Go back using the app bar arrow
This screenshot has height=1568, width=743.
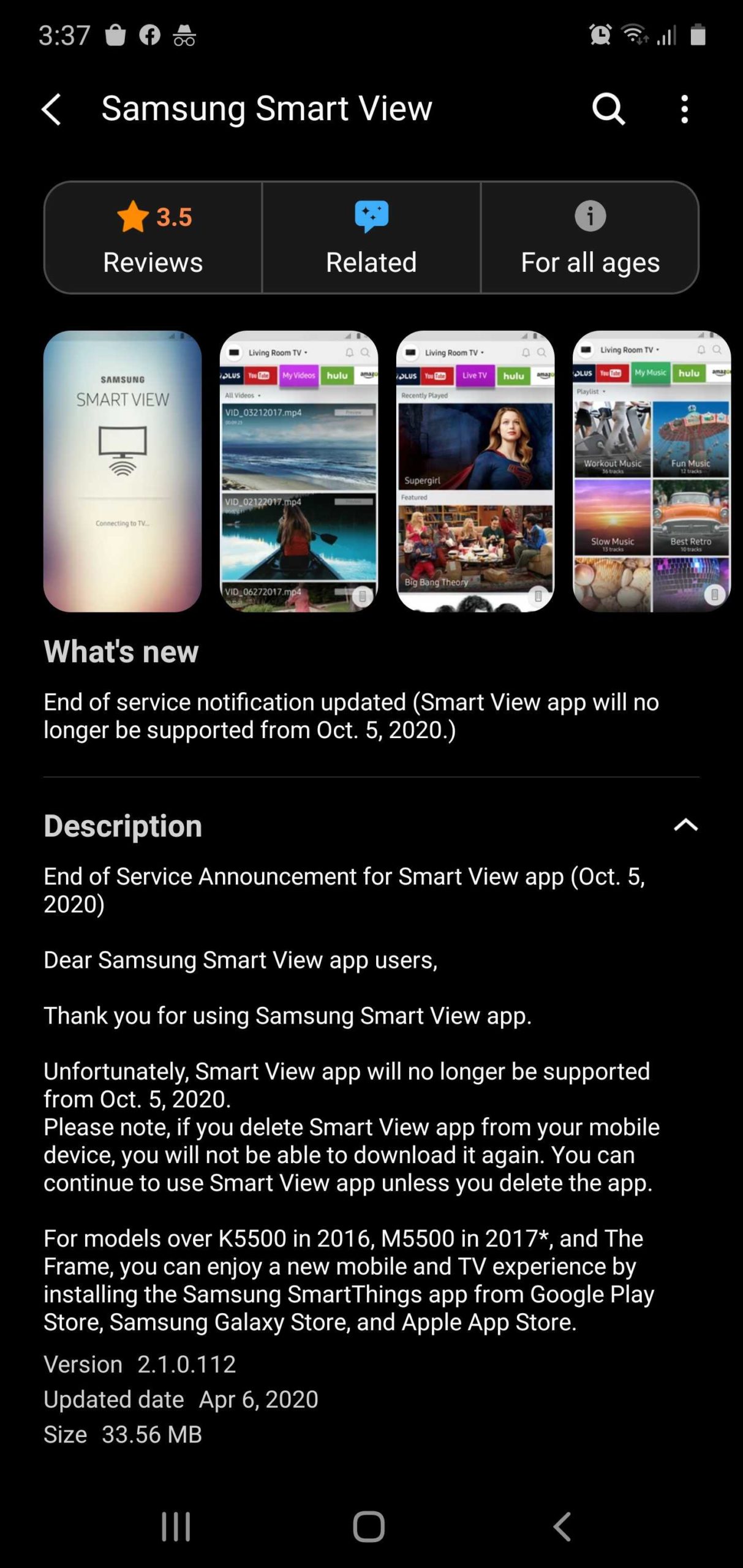pyautogui.click(x=51, y=110)
